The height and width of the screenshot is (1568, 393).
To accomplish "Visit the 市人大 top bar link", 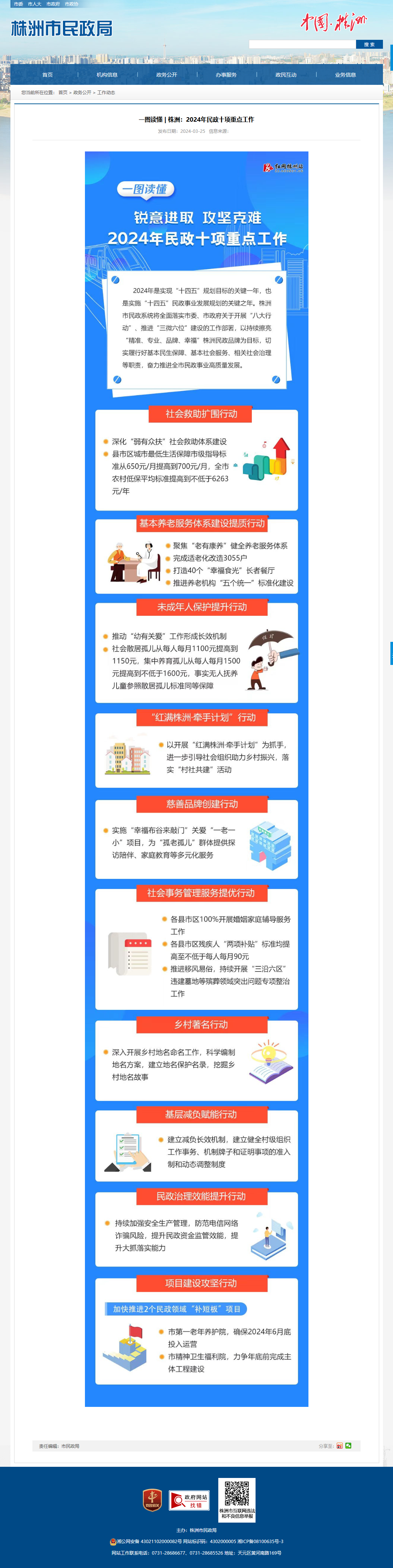I will click(35, 4).
